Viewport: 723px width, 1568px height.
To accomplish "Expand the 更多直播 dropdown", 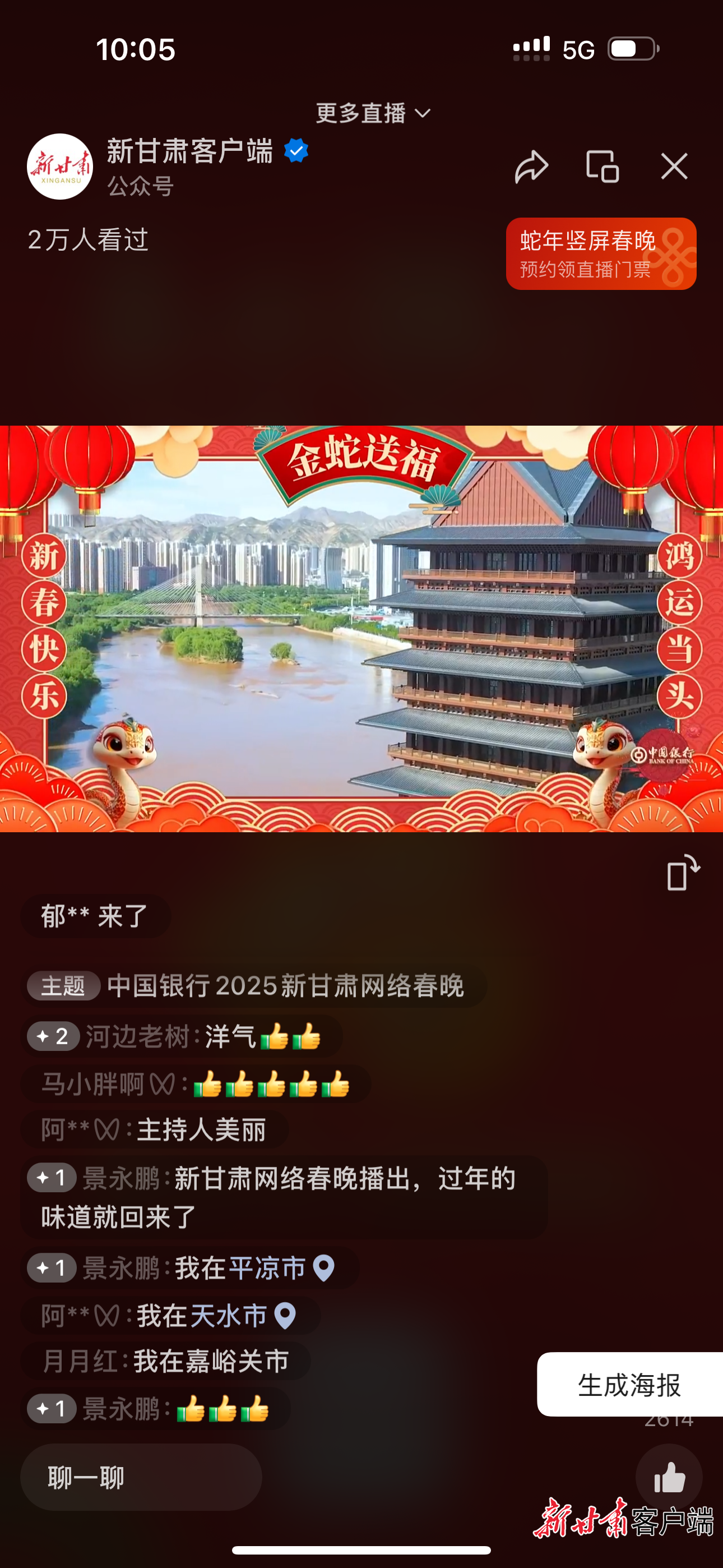I will [x=371, y=113].
